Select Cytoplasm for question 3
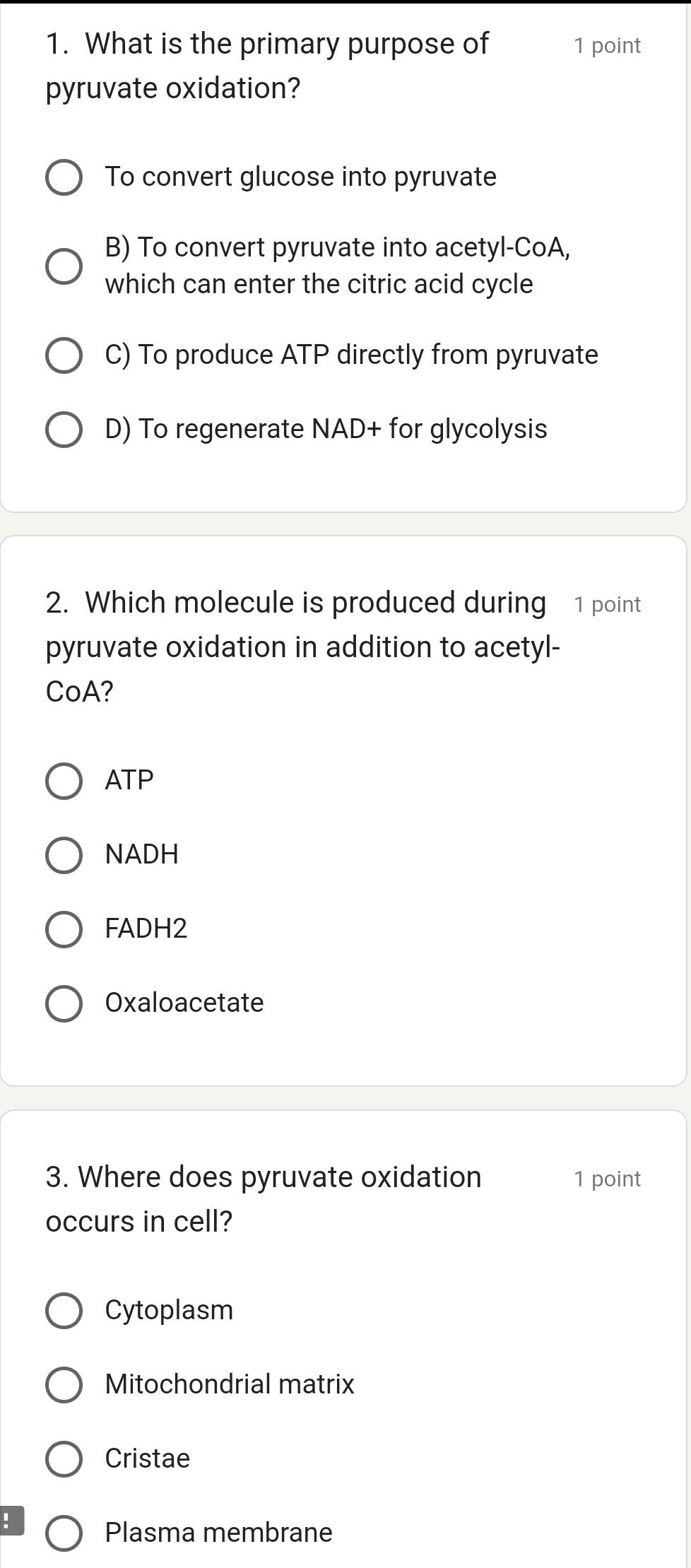Screen dimensions: 691x1568 pyautogui.click(x=65, y=1311)
